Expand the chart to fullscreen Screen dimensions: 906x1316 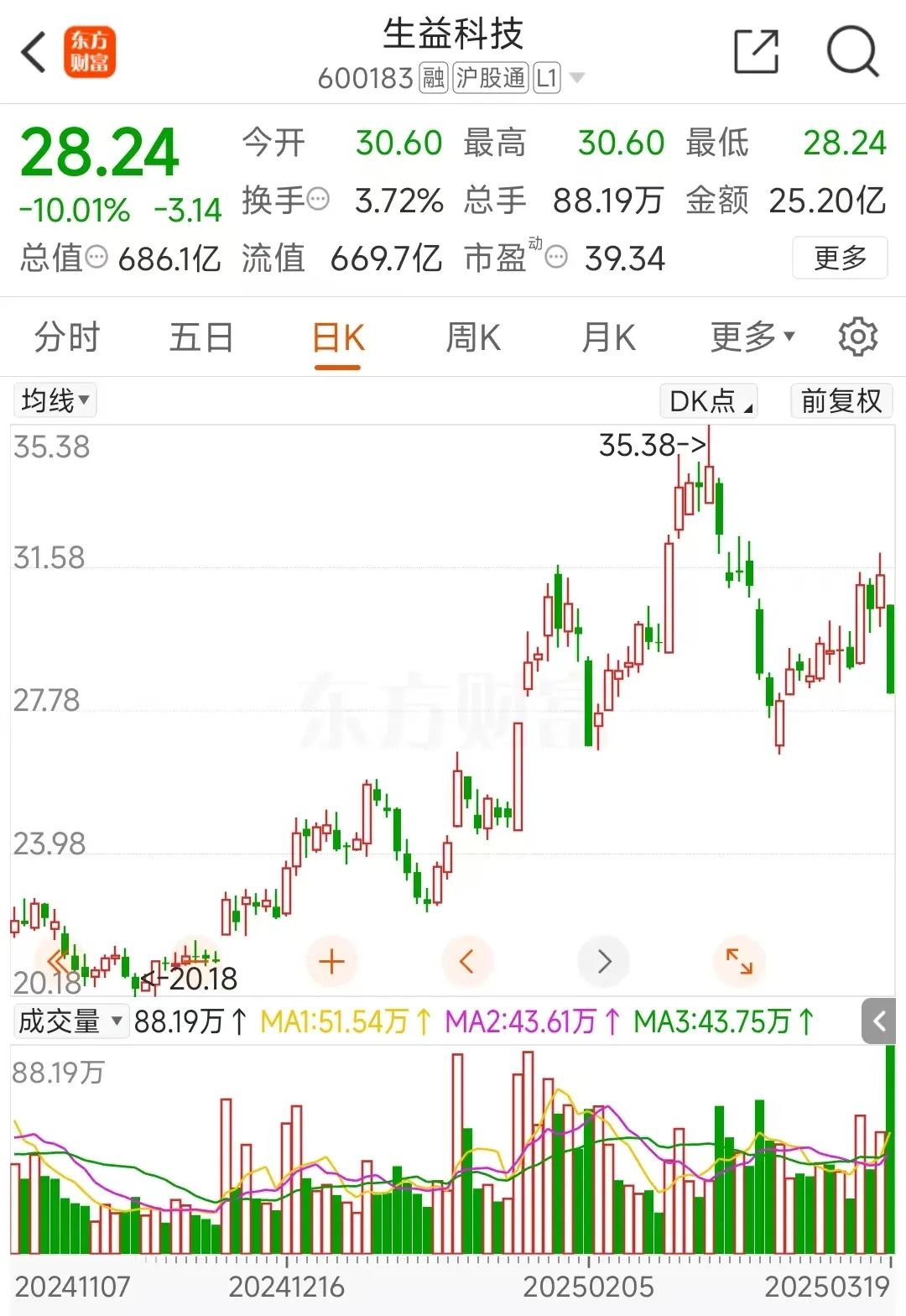[739, 962]
